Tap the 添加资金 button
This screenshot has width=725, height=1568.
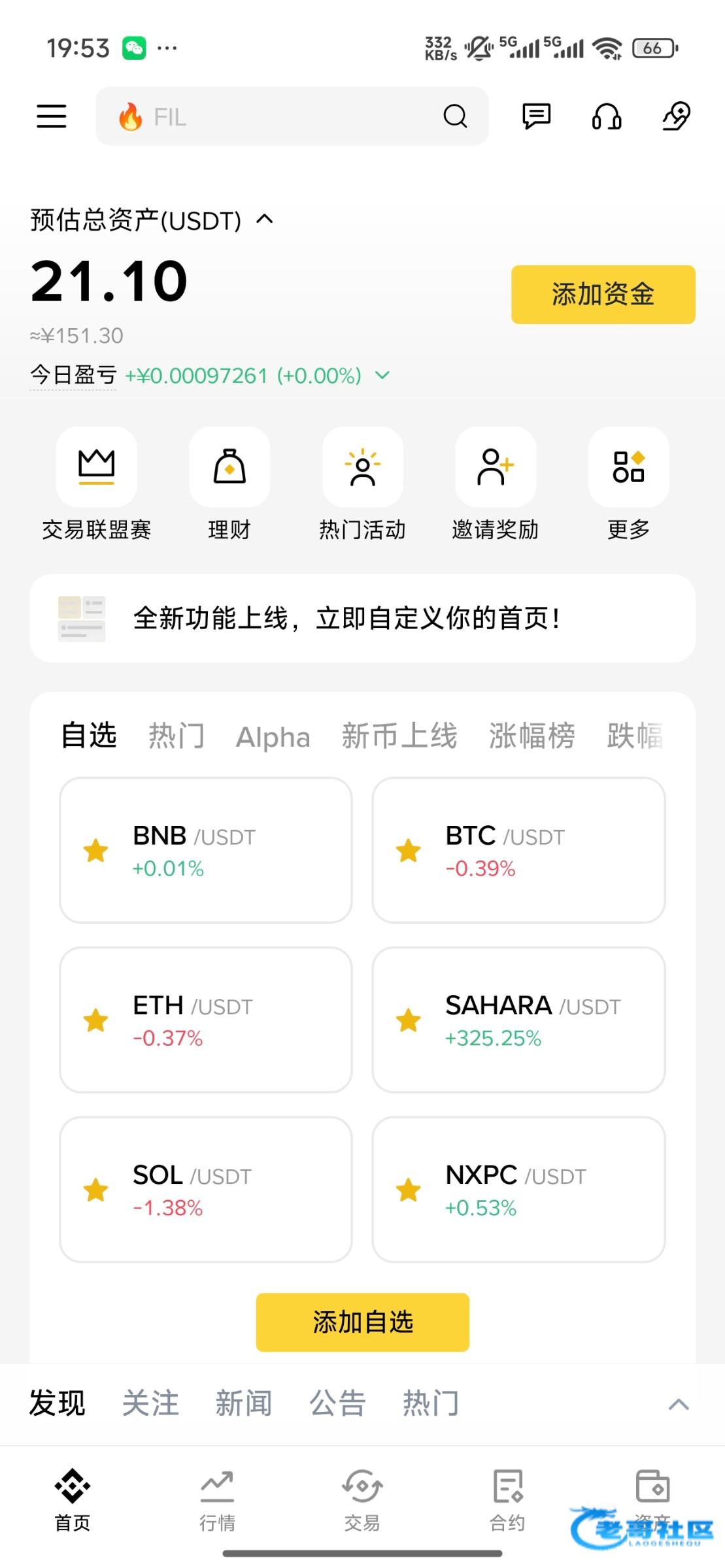click(603, 295)
